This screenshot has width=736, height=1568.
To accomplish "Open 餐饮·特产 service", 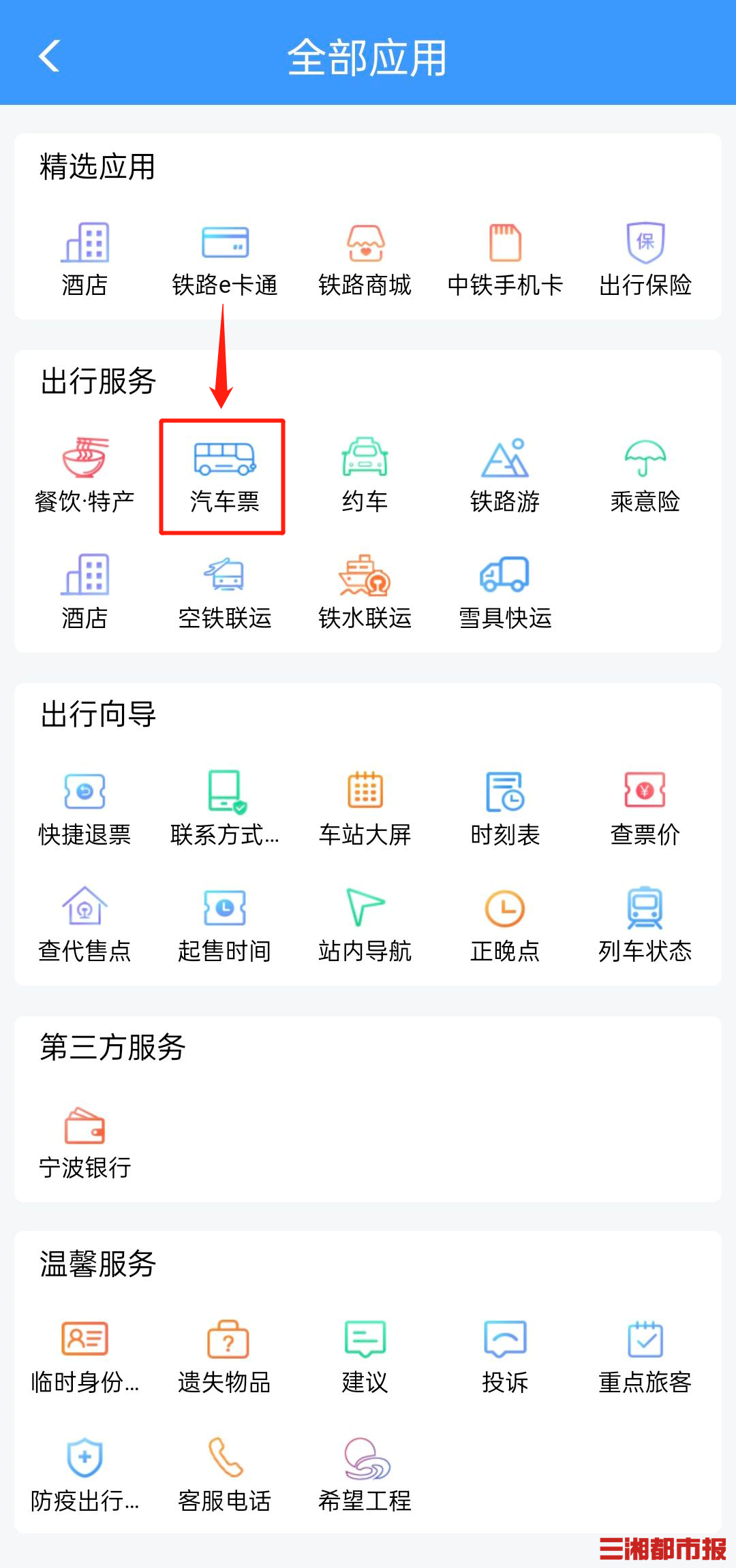I will pos(85,475).
